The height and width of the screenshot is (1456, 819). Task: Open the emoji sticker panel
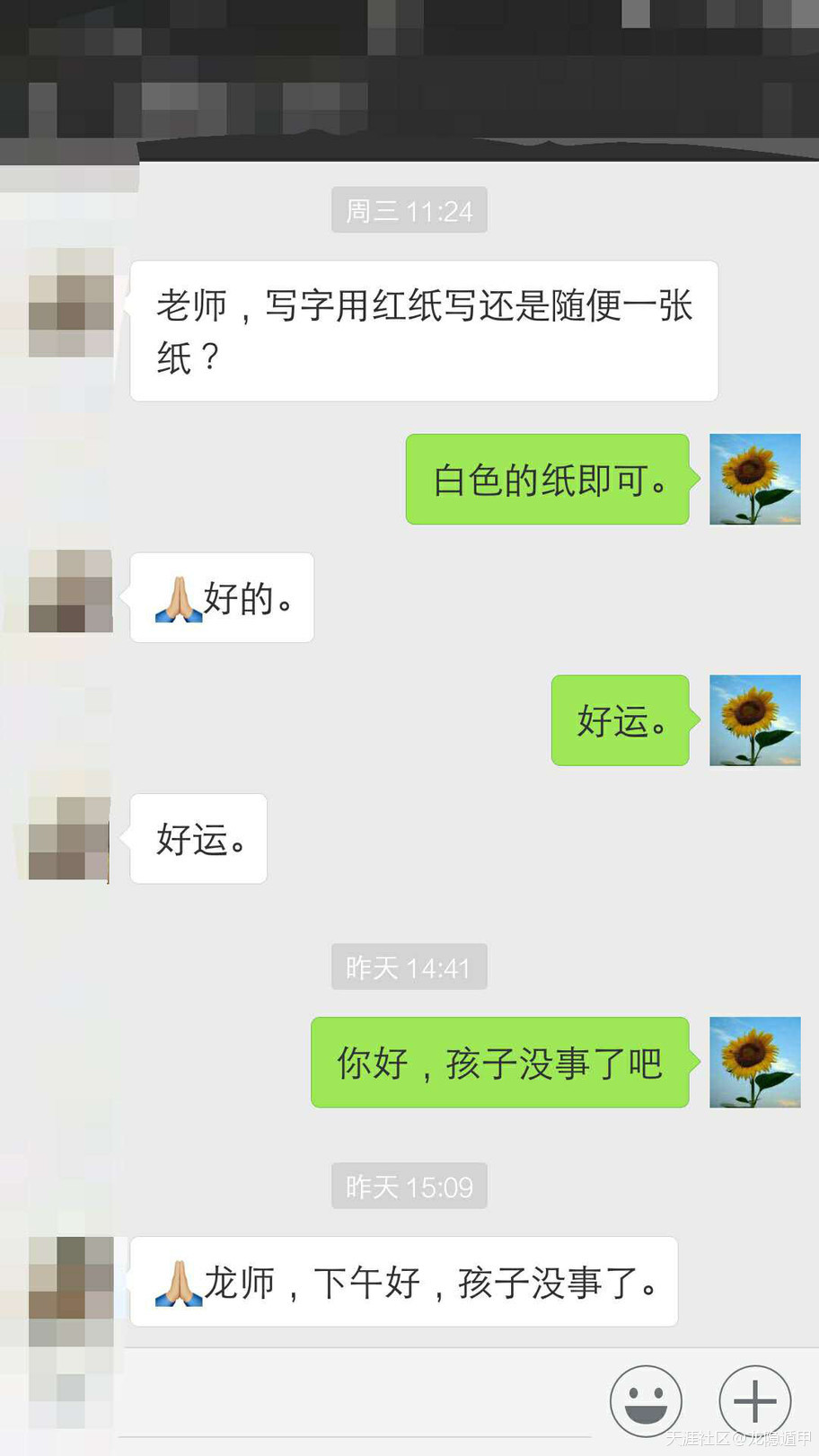[646, 1401]
